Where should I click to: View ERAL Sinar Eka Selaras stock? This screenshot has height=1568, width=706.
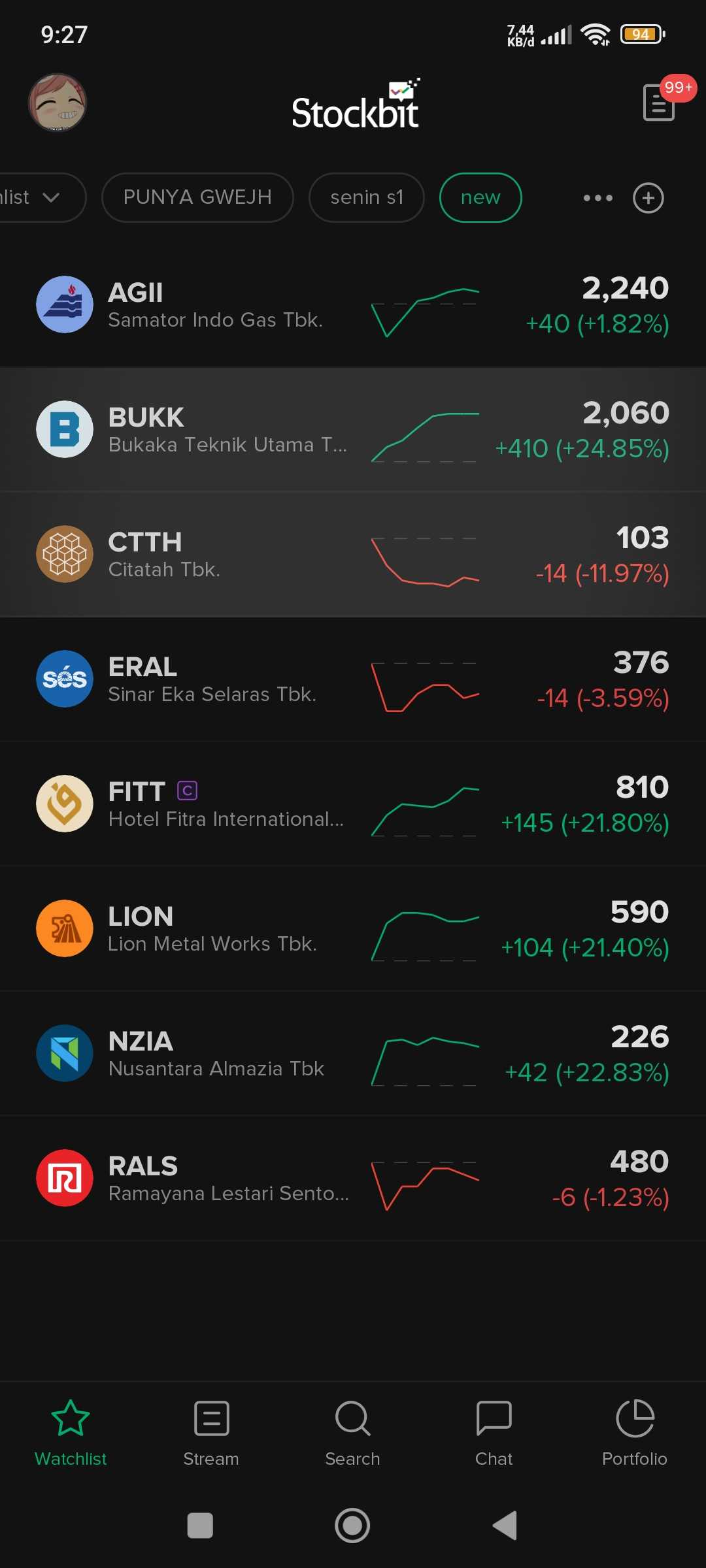point(353,679)
